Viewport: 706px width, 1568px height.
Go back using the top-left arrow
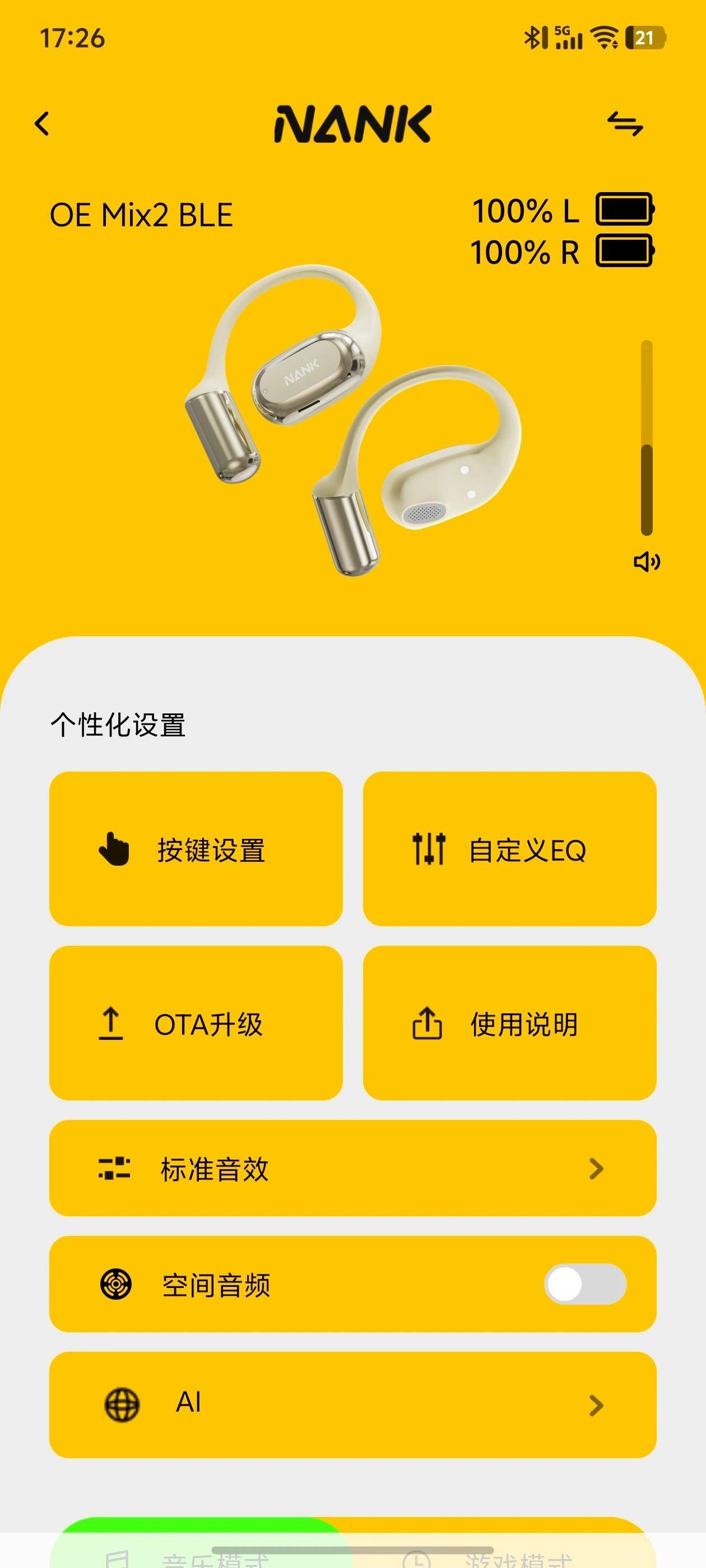coord(41,124)
